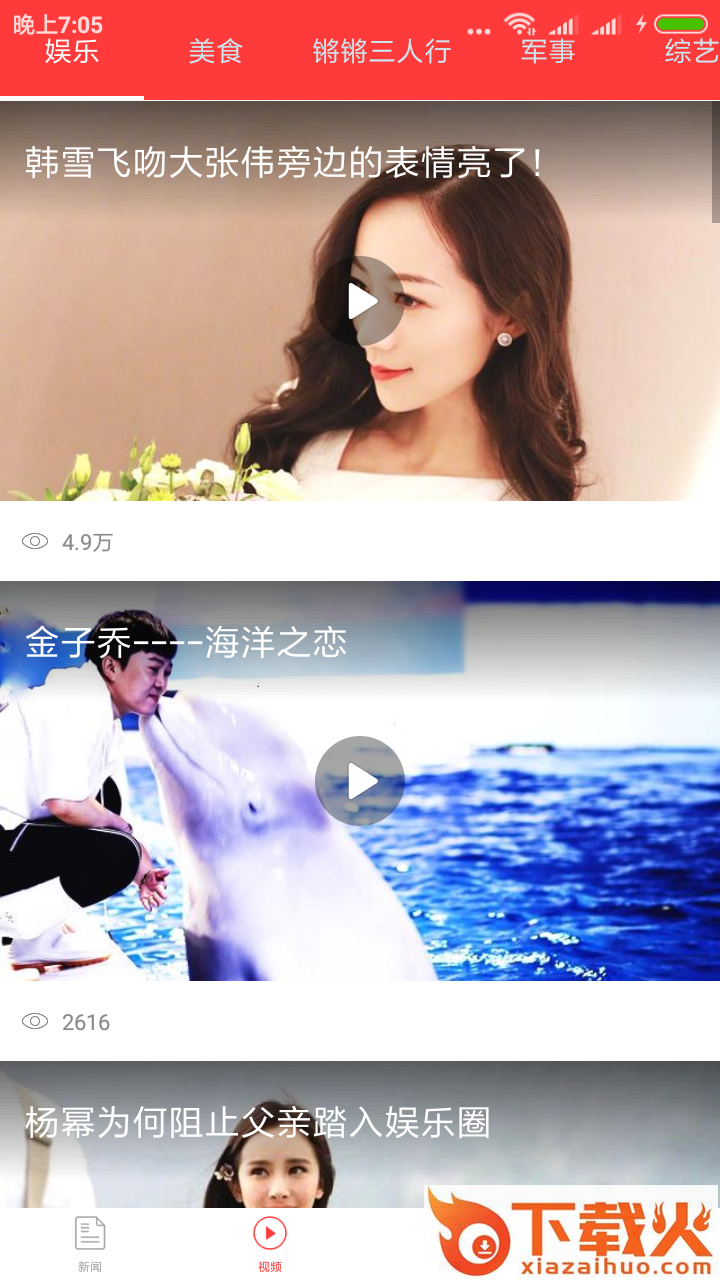Viewport: 720px width, 1280px height.
Task: Go to the 新闻 bottom tab
Action: coord(90,1244)
